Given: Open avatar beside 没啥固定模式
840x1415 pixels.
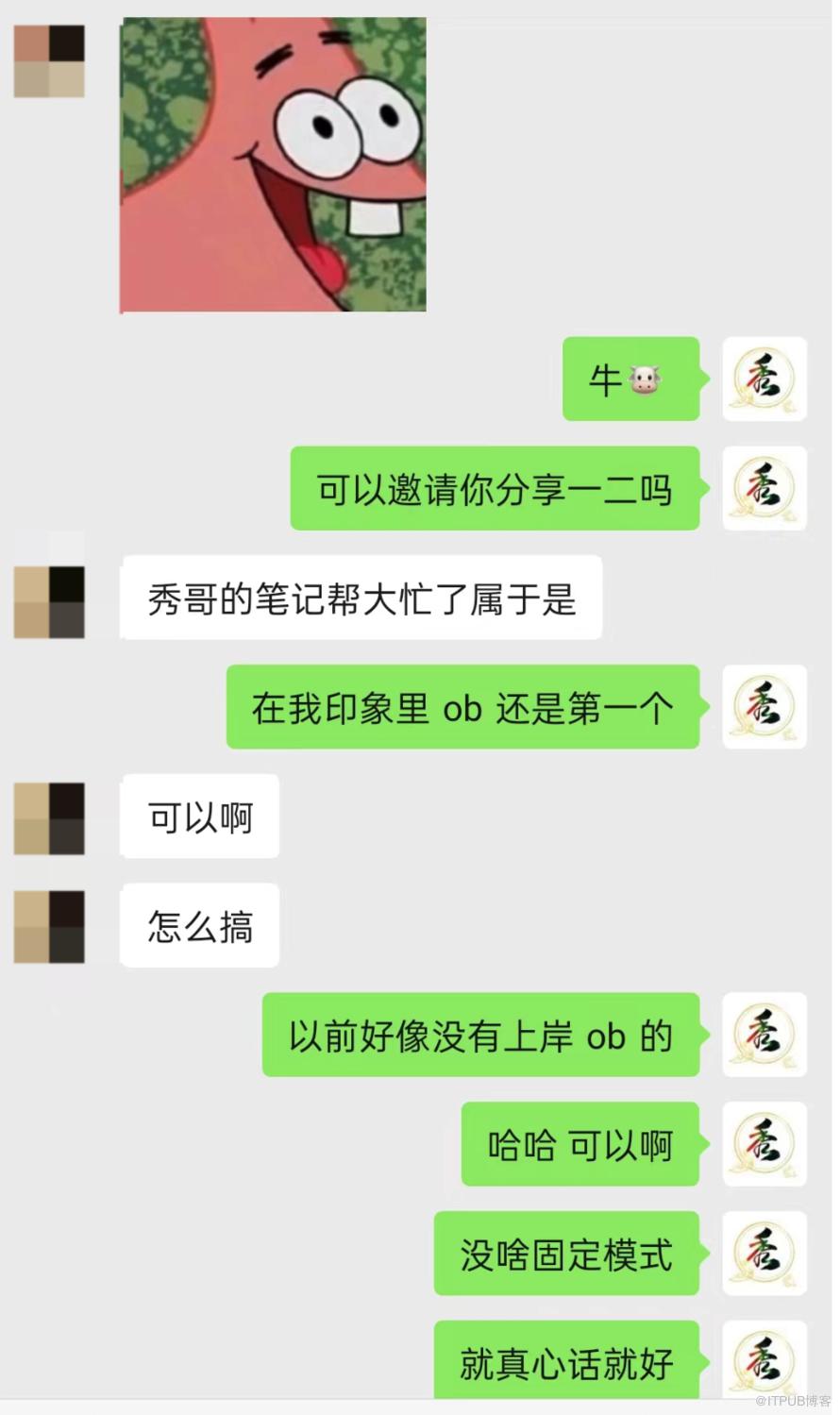Looking at the screenshot, I should tap(764, 1254).
